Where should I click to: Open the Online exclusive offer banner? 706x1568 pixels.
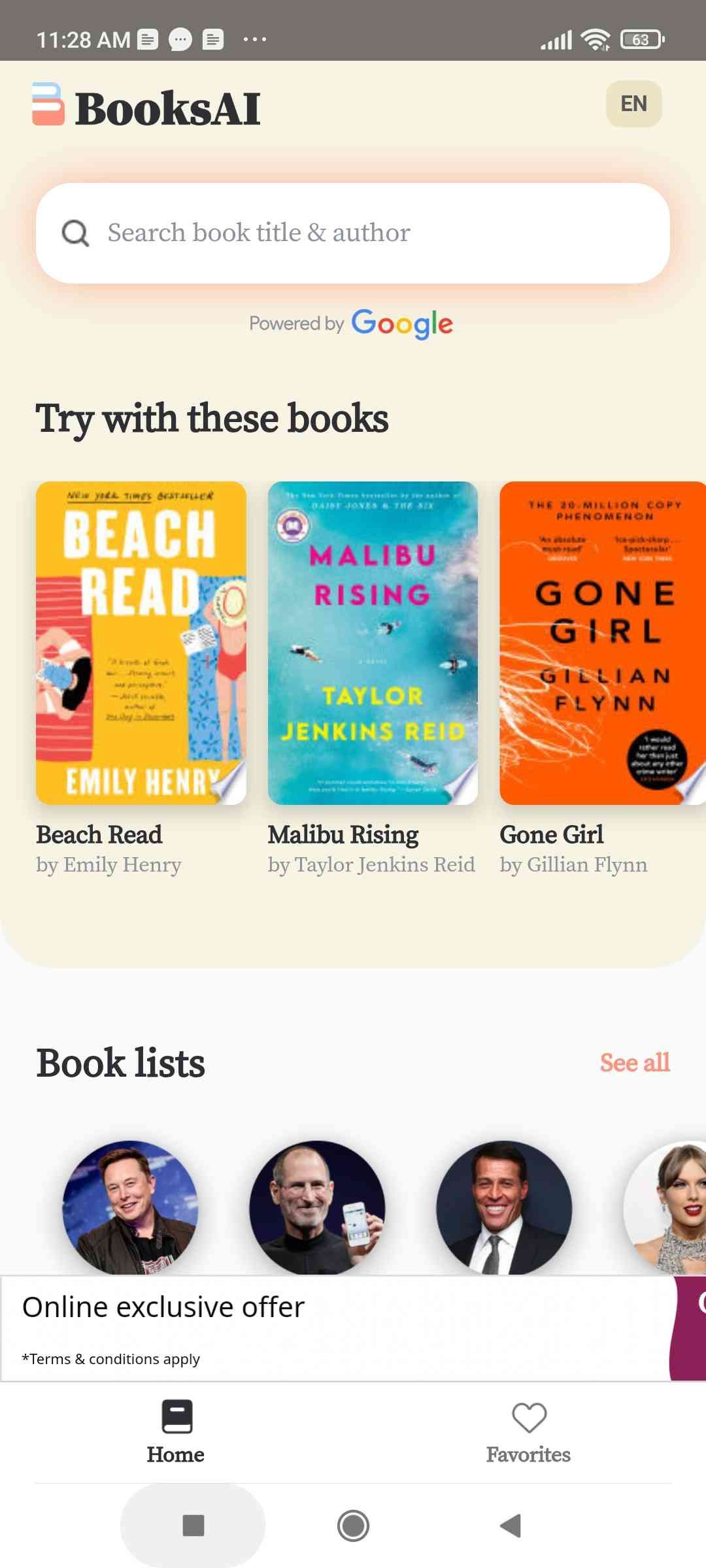327,1328
